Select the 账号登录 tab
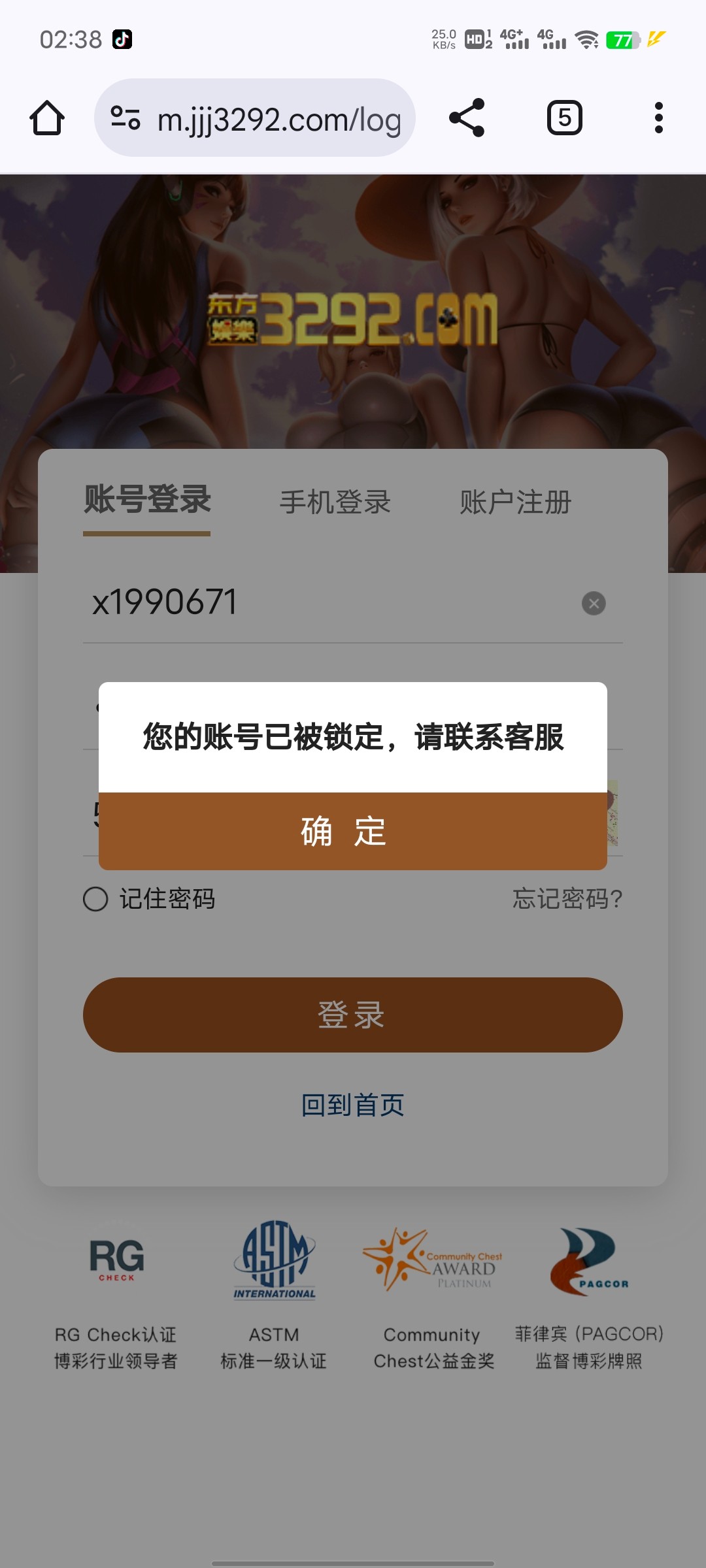Image resolution: width=706 pixels, height=1568 pixels. pyautogui.click(x=147, y=500)
